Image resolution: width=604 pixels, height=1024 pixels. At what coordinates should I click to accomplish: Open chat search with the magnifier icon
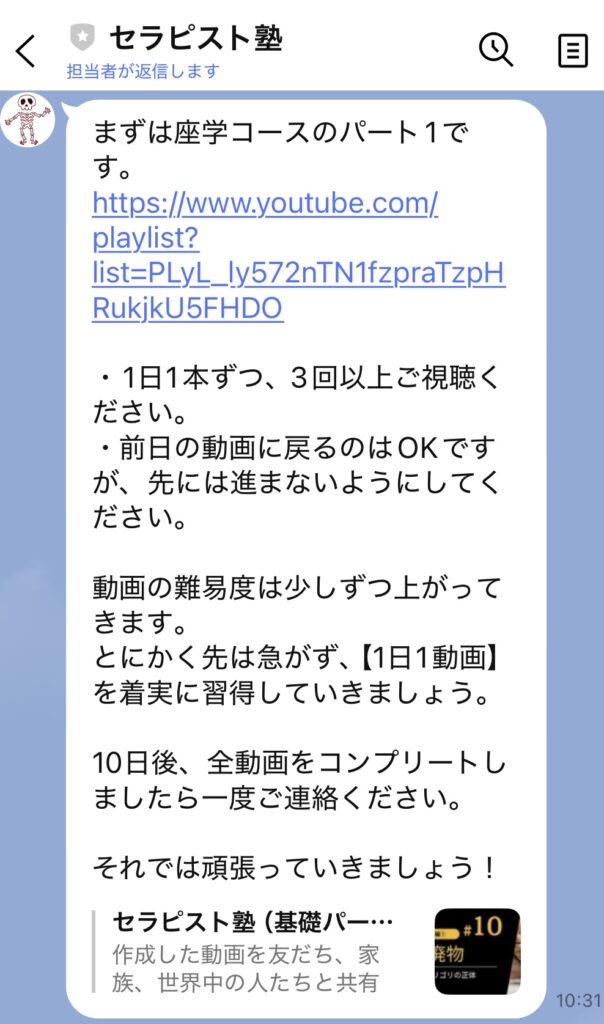coord(495,49)
